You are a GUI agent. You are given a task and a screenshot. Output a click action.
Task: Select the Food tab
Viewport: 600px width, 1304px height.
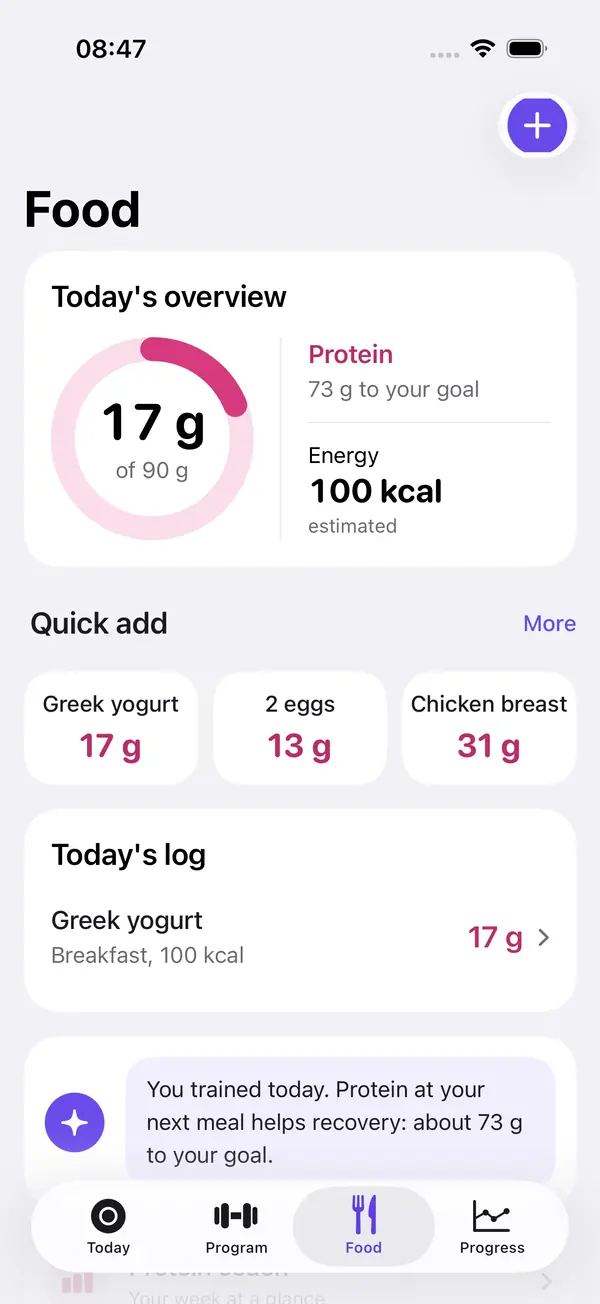pyautogui.click(x=364, y=1227)
